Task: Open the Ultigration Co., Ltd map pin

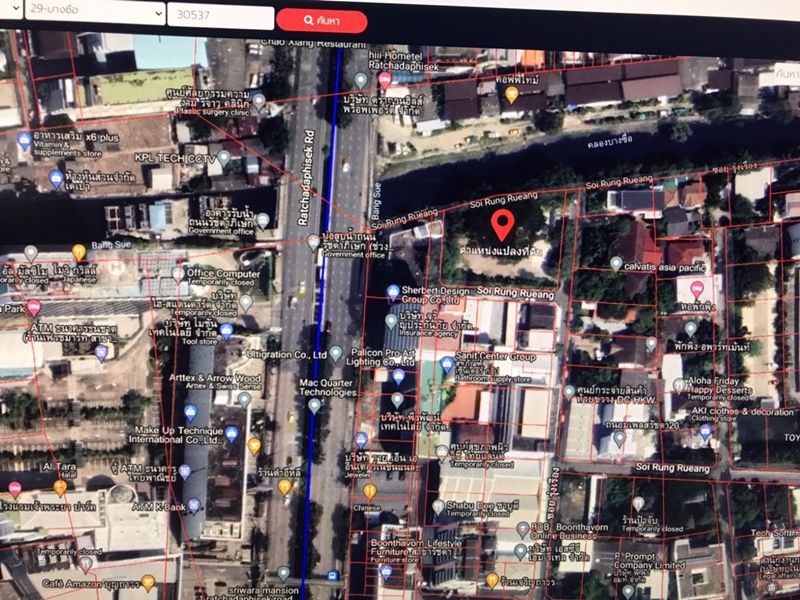Action: point(335,353)
